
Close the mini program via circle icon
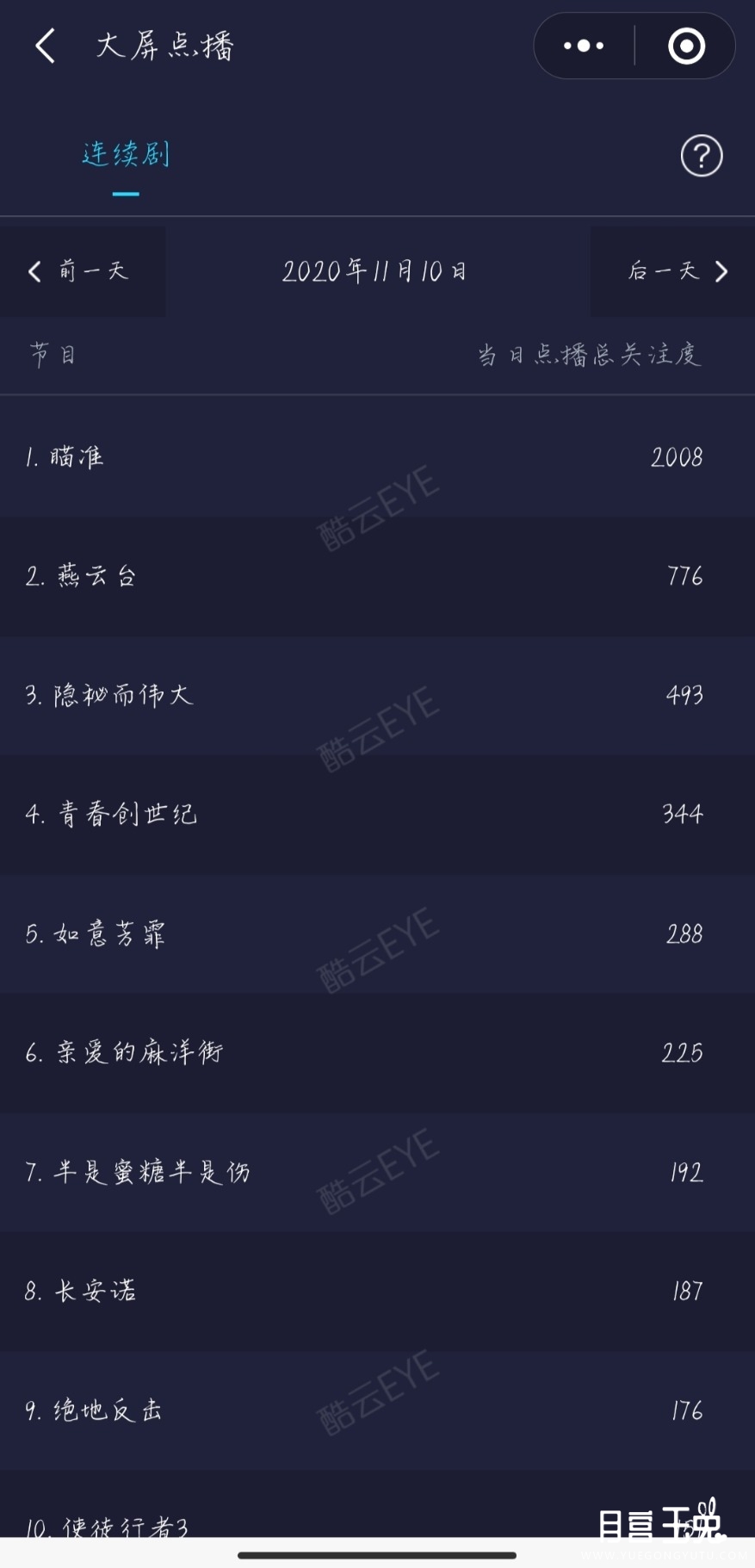[x=686, y=46]
